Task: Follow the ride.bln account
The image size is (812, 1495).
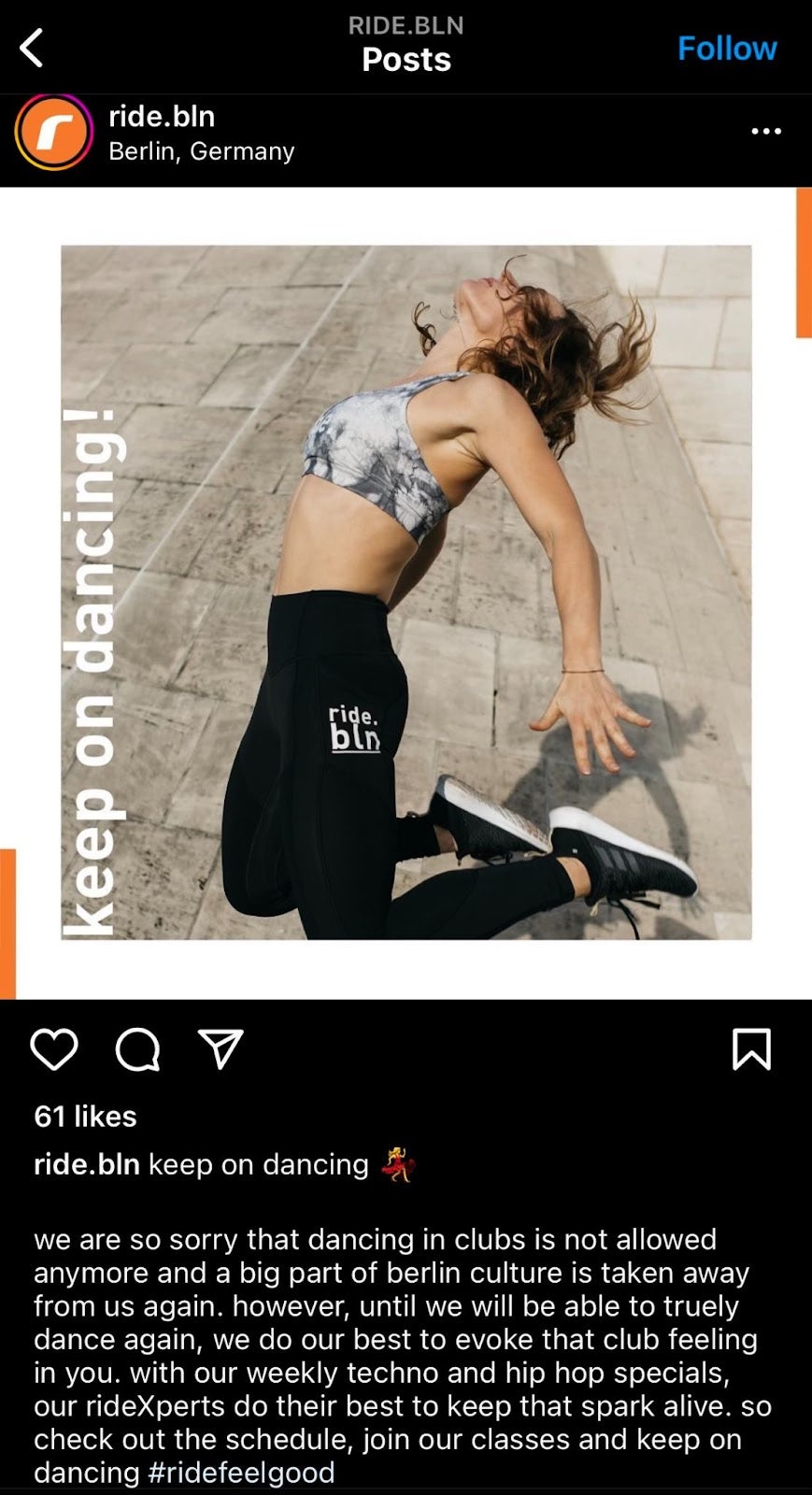Action: [726, 48]
